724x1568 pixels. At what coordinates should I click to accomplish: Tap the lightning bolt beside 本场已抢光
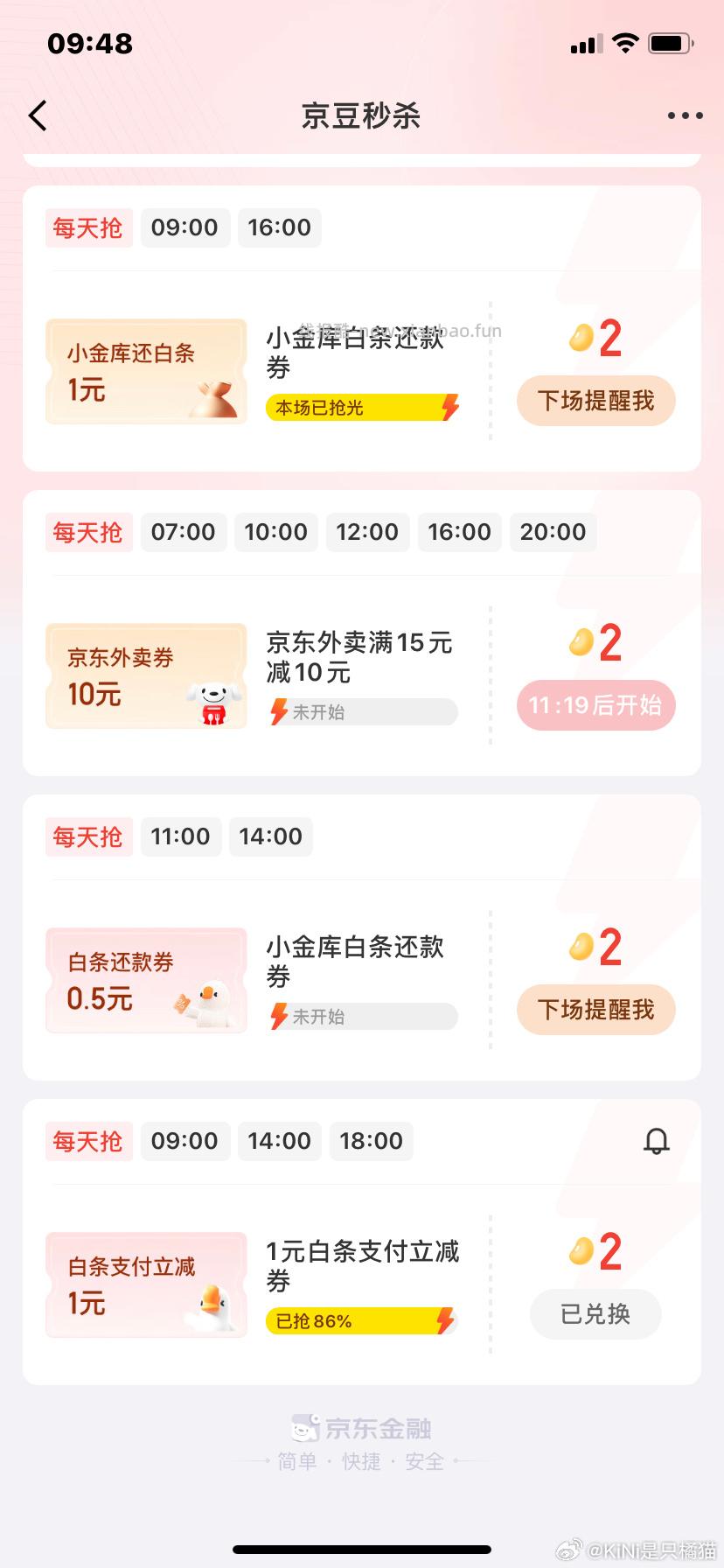click(449, 407)
